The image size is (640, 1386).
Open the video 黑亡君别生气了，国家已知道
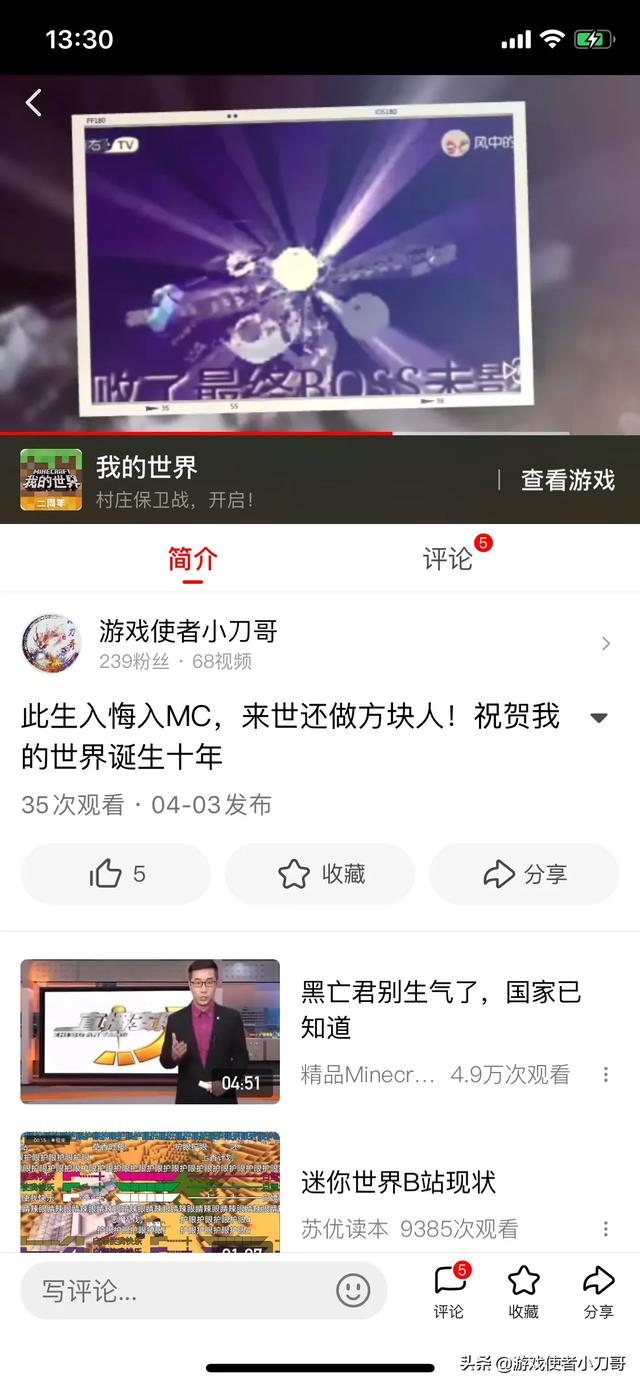441,1009
